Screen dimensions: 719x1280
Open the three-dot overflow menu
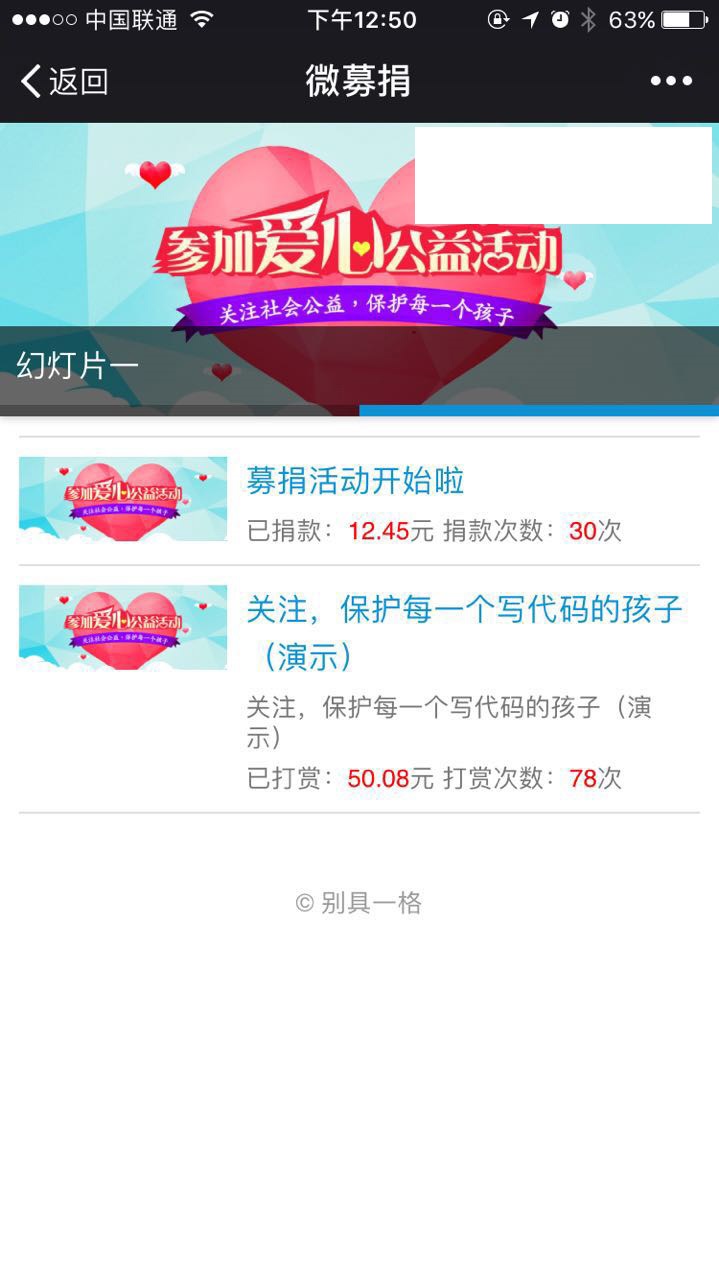(671, 81)
